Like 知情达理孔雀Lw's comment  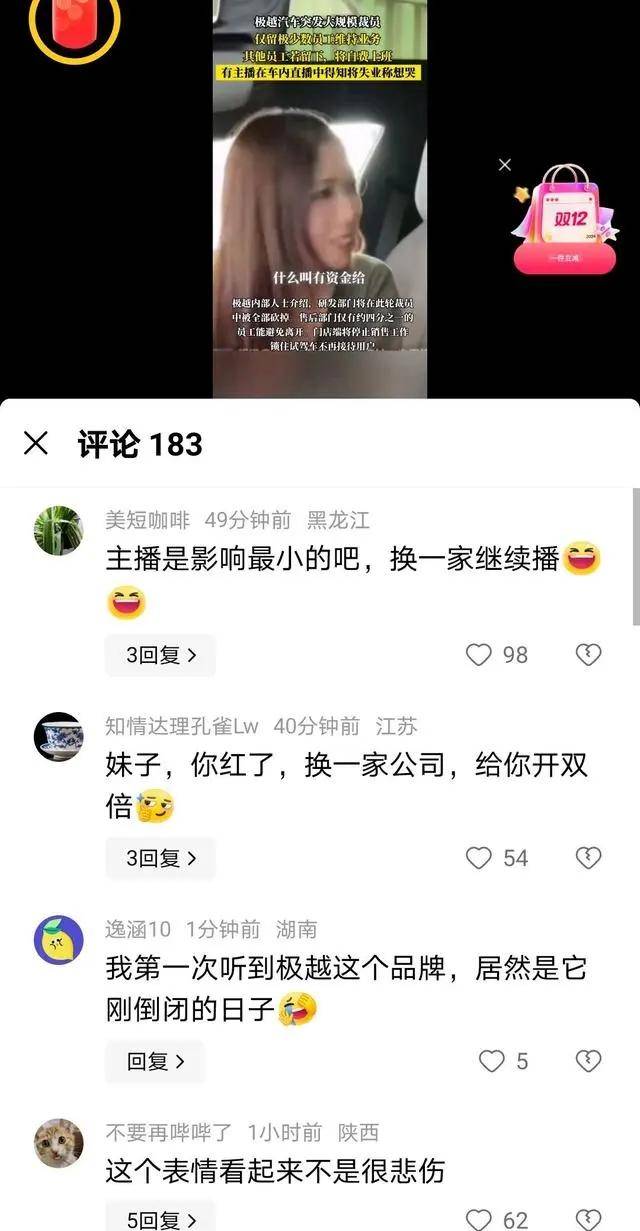[x=480, y=858]
